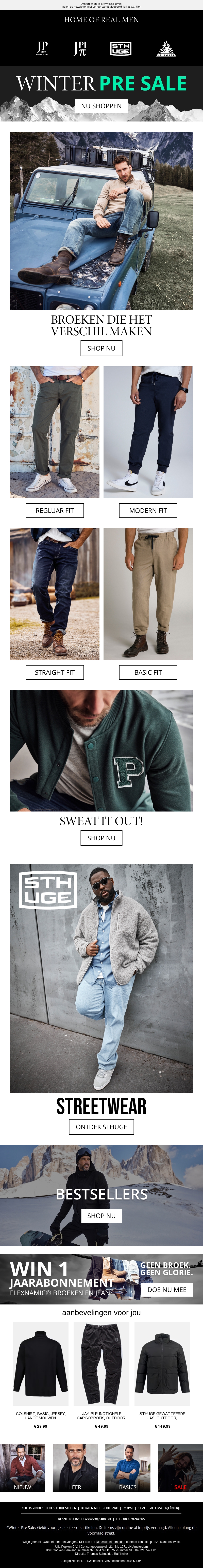Viewport: 203px width, 1568px height.
Task: Select the REGULAR FIT trousers
Action: pyautogui.click(x=54, y=510)
